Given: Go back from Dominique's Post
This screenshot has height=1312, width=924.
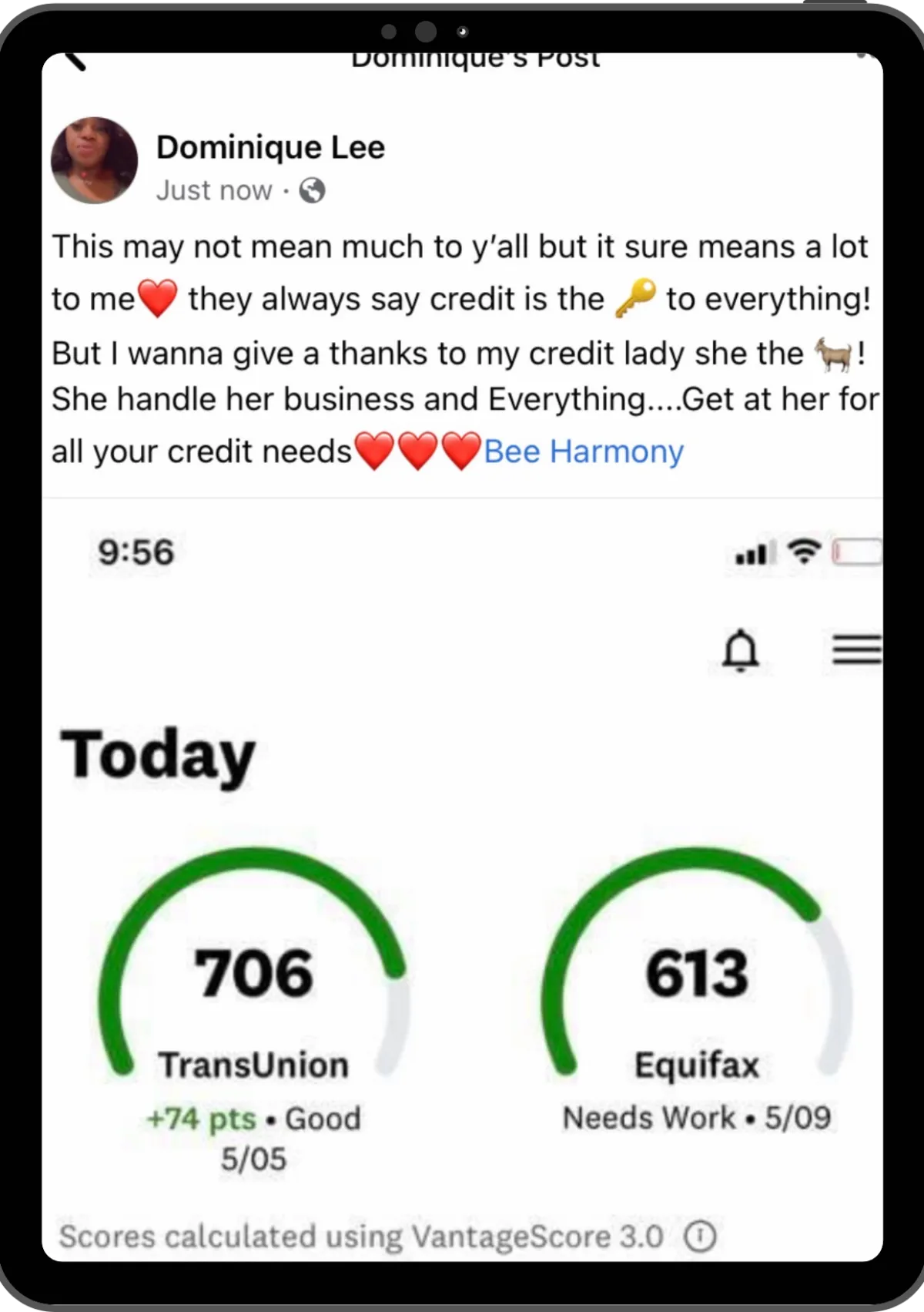Looking at the screenshot, I should coord(75,60).
